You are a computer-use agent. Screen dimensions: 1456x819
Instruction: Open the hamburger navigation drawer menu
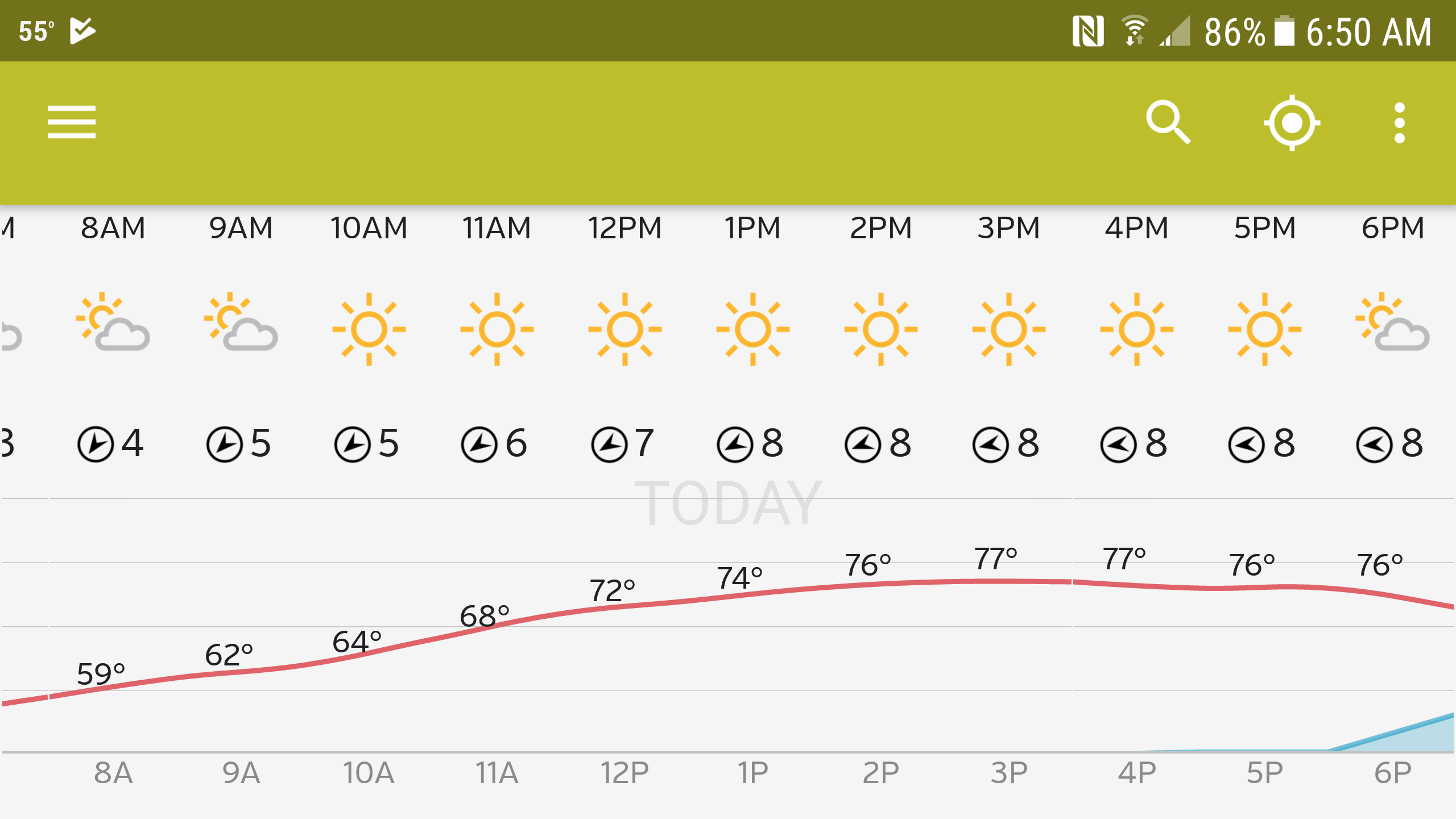click(72, 122)
